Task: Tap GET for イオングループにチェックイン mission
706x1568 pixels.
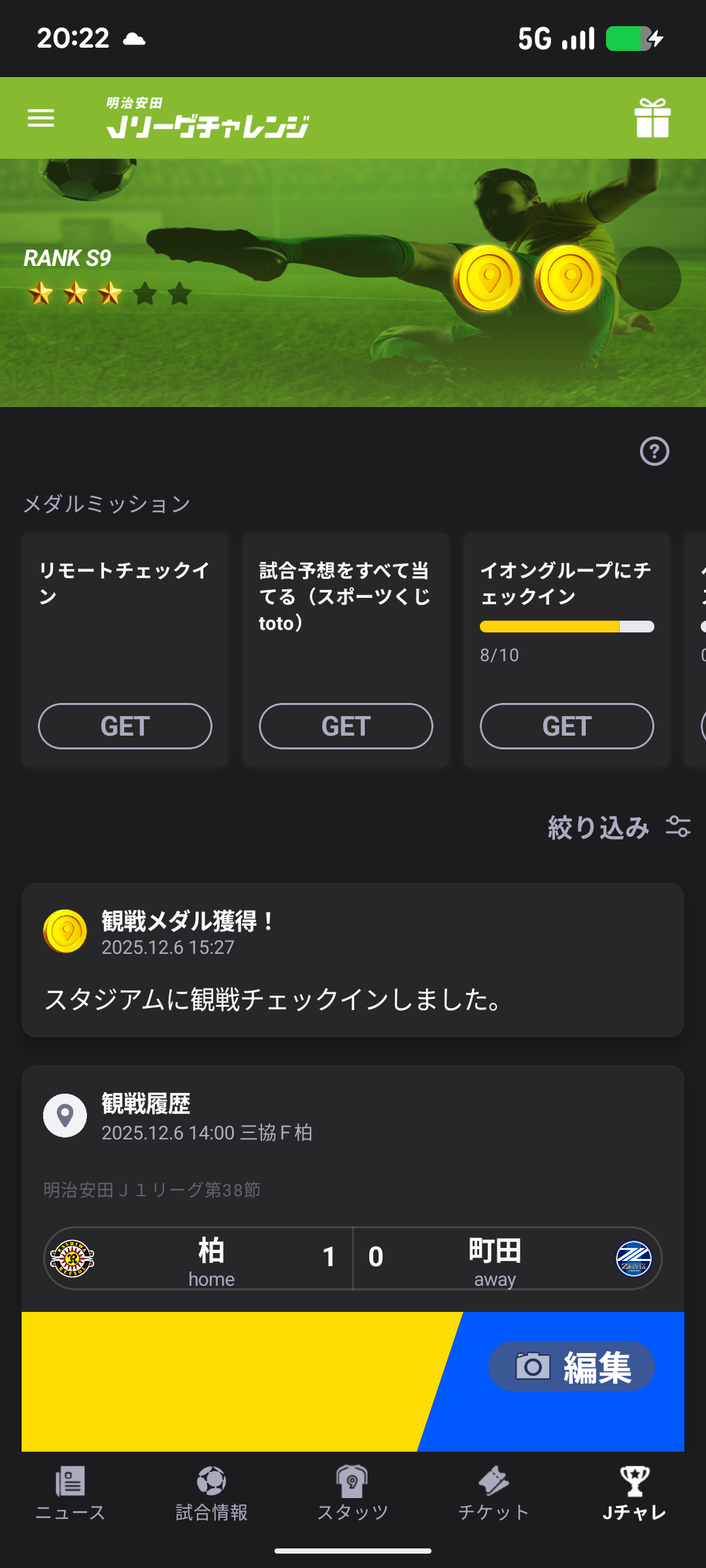Action: coord(567,726)
